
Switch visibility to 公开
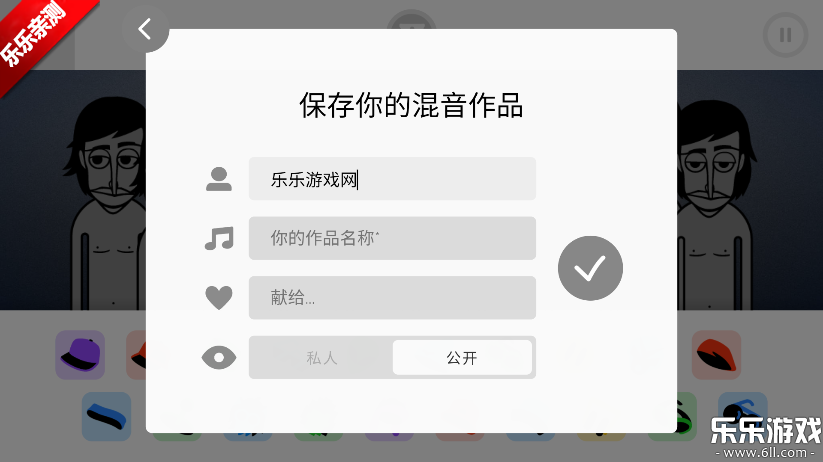461,357
